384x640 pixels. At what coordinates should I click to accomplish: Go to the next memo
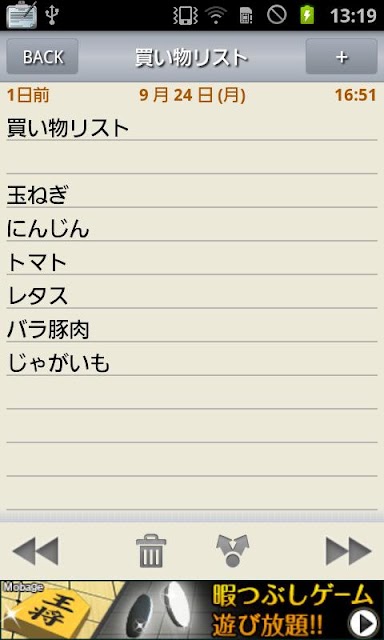[x=348, y=551]
